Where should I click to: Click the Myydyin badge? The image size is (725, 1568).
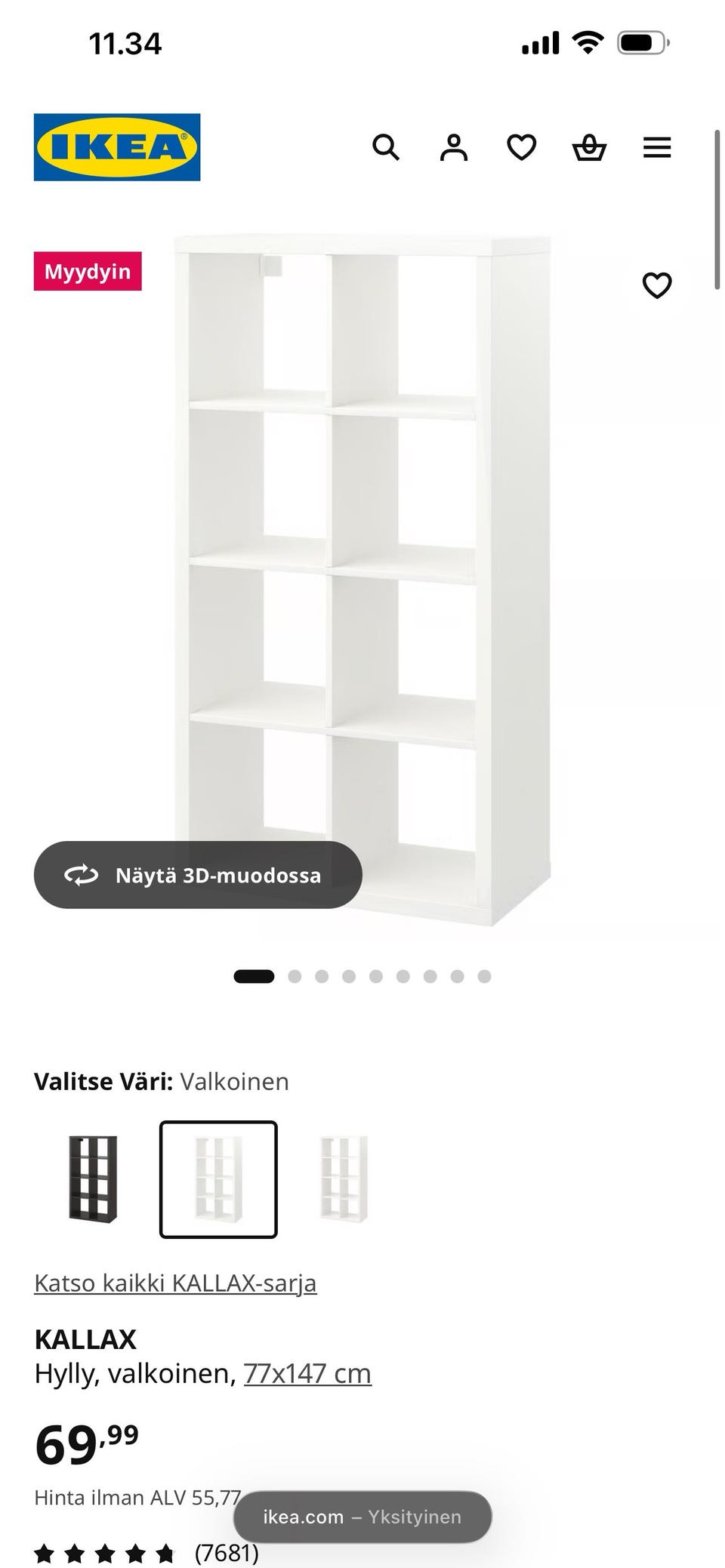[87, 272]
